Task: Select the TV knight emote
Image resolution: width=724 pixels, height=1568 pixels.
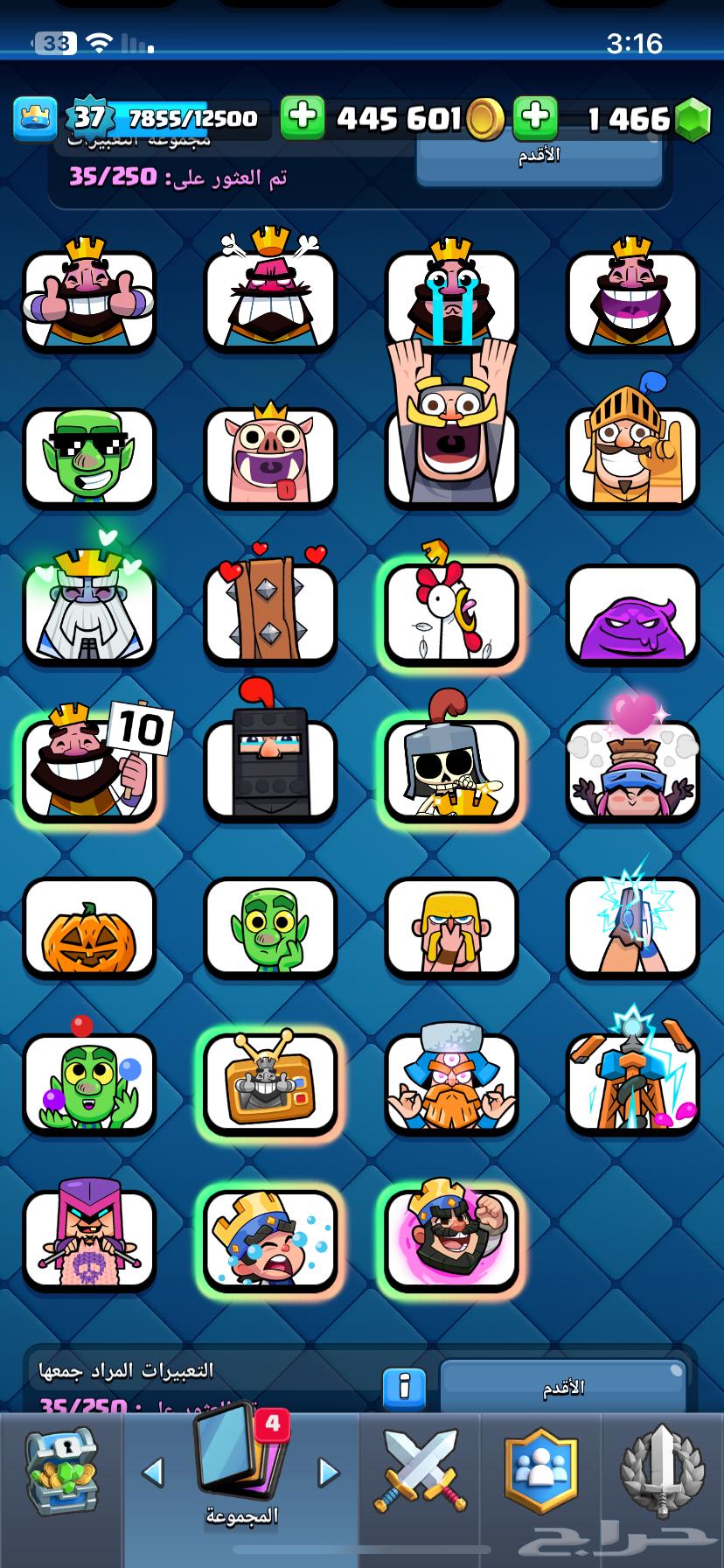Action: [x=270, y=1083]
